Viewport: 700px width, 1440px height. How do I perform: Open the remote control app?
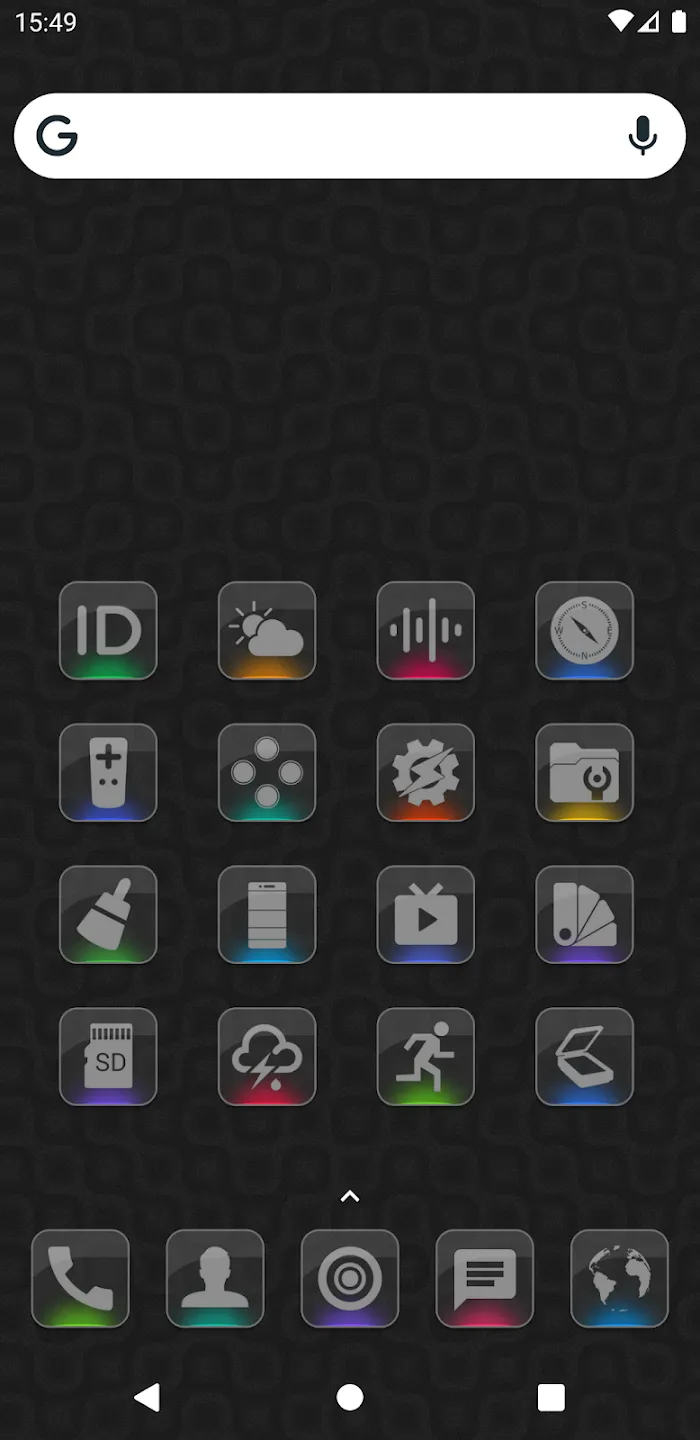click(x=108, y=773)
